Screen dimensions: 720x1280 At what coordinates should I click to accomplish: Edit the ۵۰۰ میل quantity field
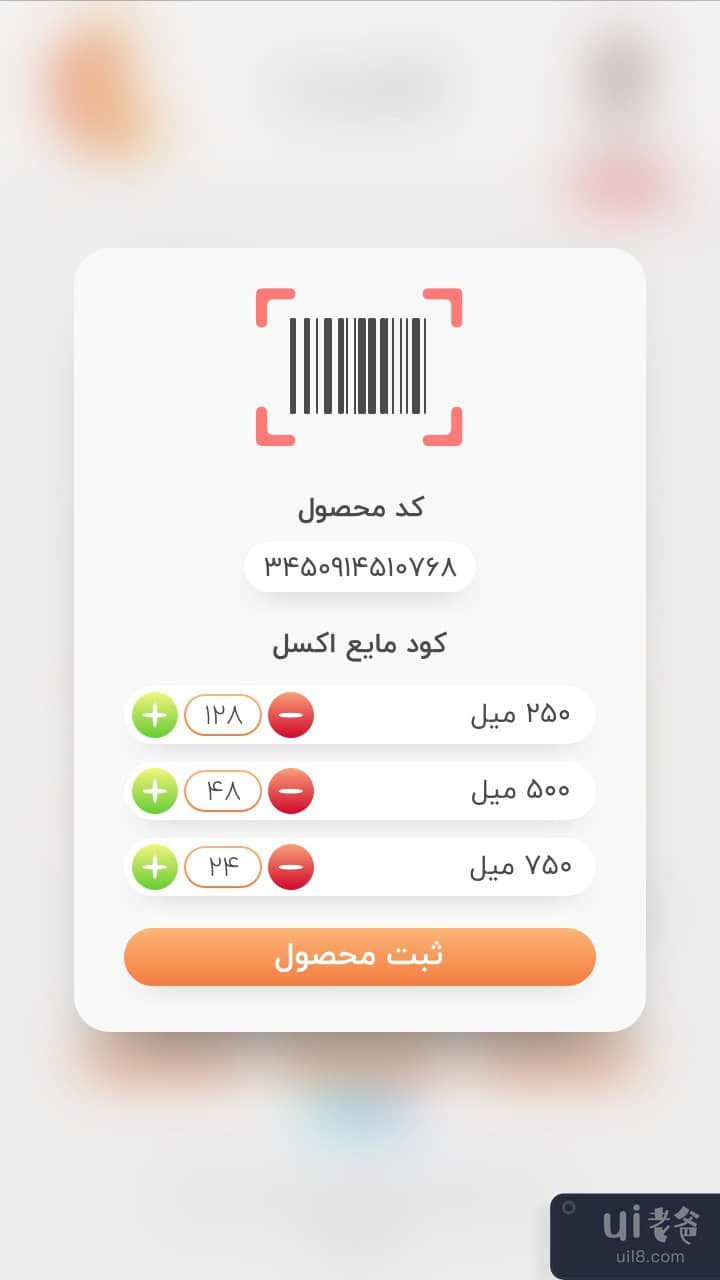(223, 791)
